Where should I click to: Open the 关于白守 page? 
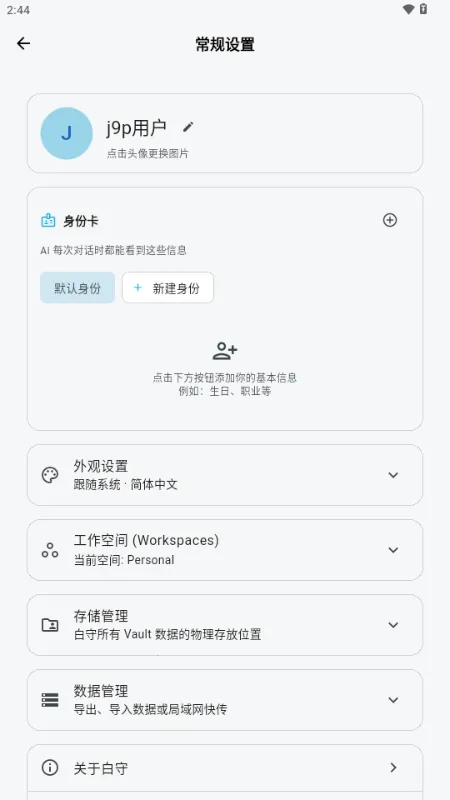click(225, 768)
